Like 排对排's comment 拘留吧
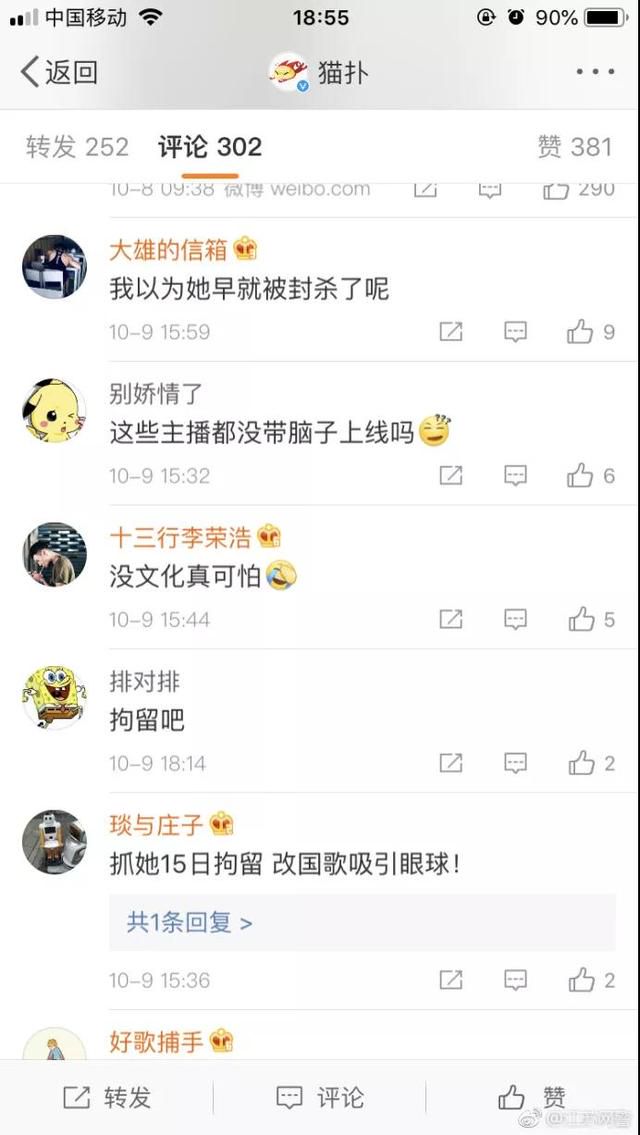640x1135 pixels. click(591, 763)
